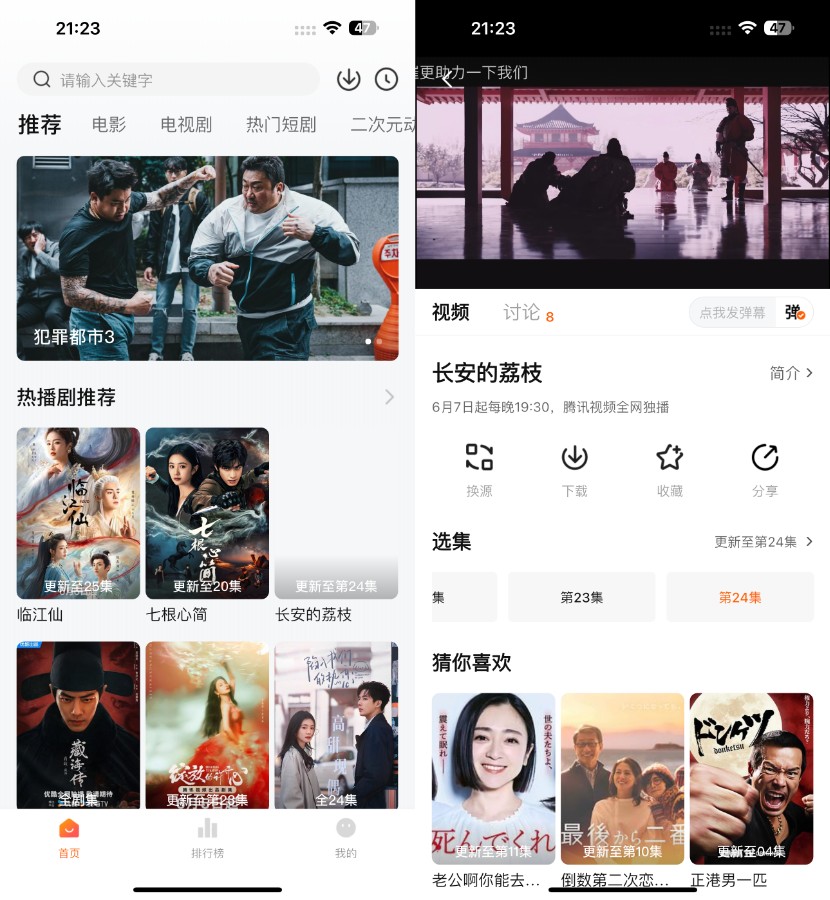Image resolution: width=830 pixels, height=900 pixels.
Task: Add the show to 收藏
Action: tap(669, 469)
